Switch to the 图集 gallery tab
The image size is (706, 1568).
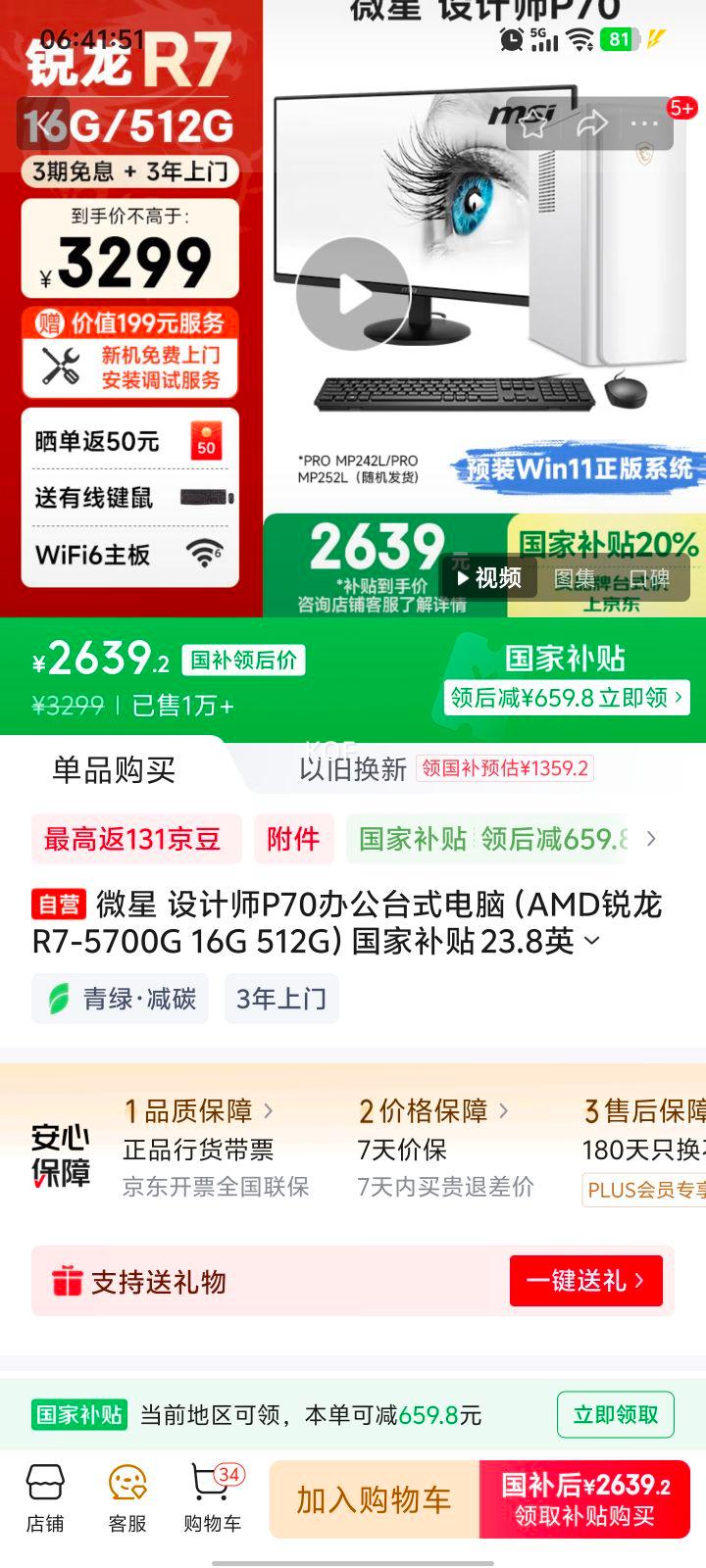coord(575,578)
